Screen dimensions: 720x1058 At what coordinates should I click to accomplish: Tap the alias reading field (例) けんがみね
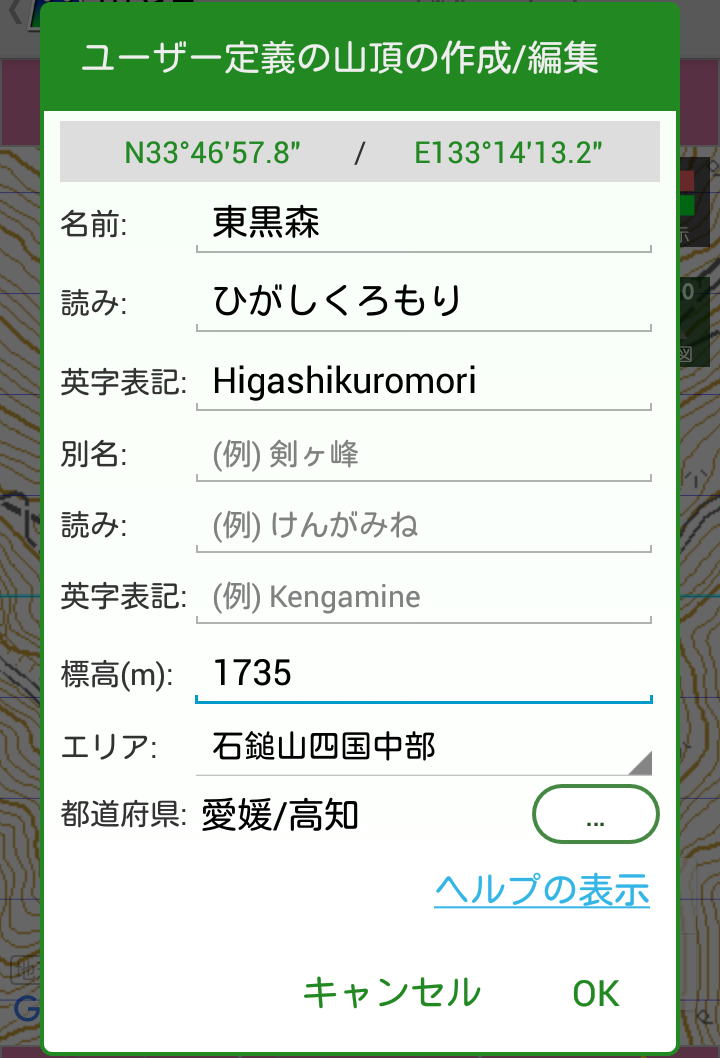point(424,525)
